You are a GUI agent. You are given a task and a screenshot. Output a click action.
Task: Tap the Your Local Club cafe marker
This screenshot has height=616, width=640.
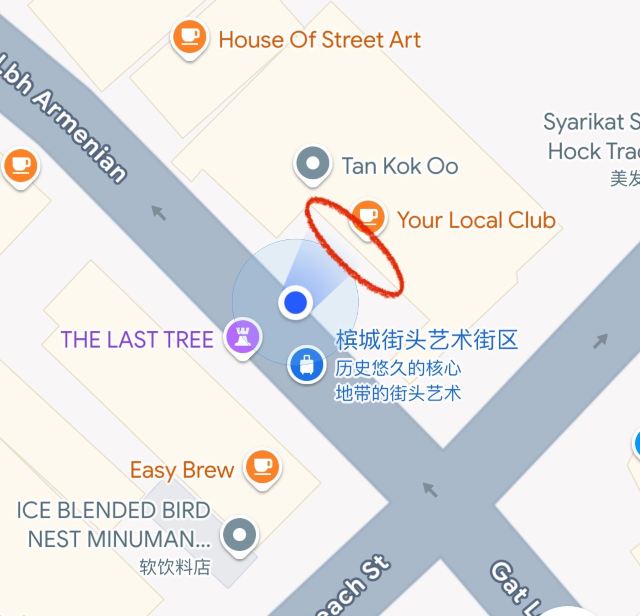(x=369, y=218)
